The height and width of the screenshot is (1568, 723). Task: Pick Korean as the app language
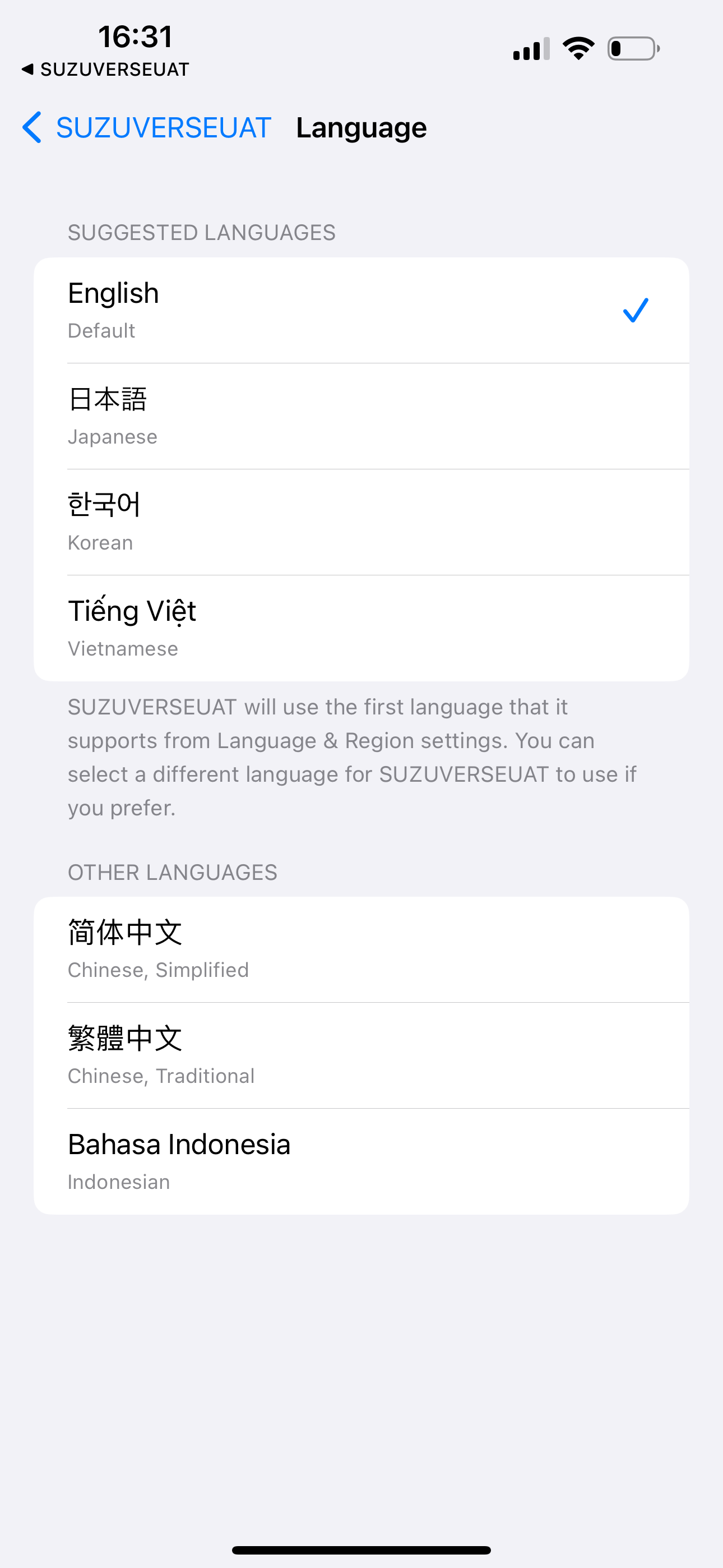point(361,522)
